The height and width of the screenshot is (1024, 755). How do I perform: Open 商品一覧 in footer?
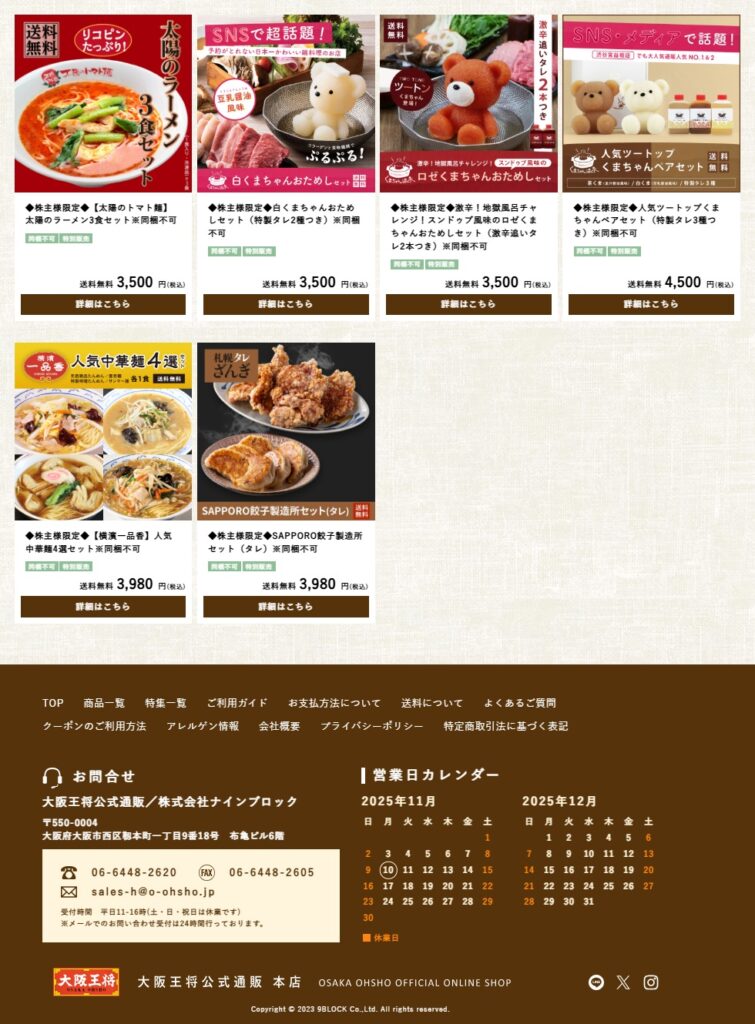point(104,703)
